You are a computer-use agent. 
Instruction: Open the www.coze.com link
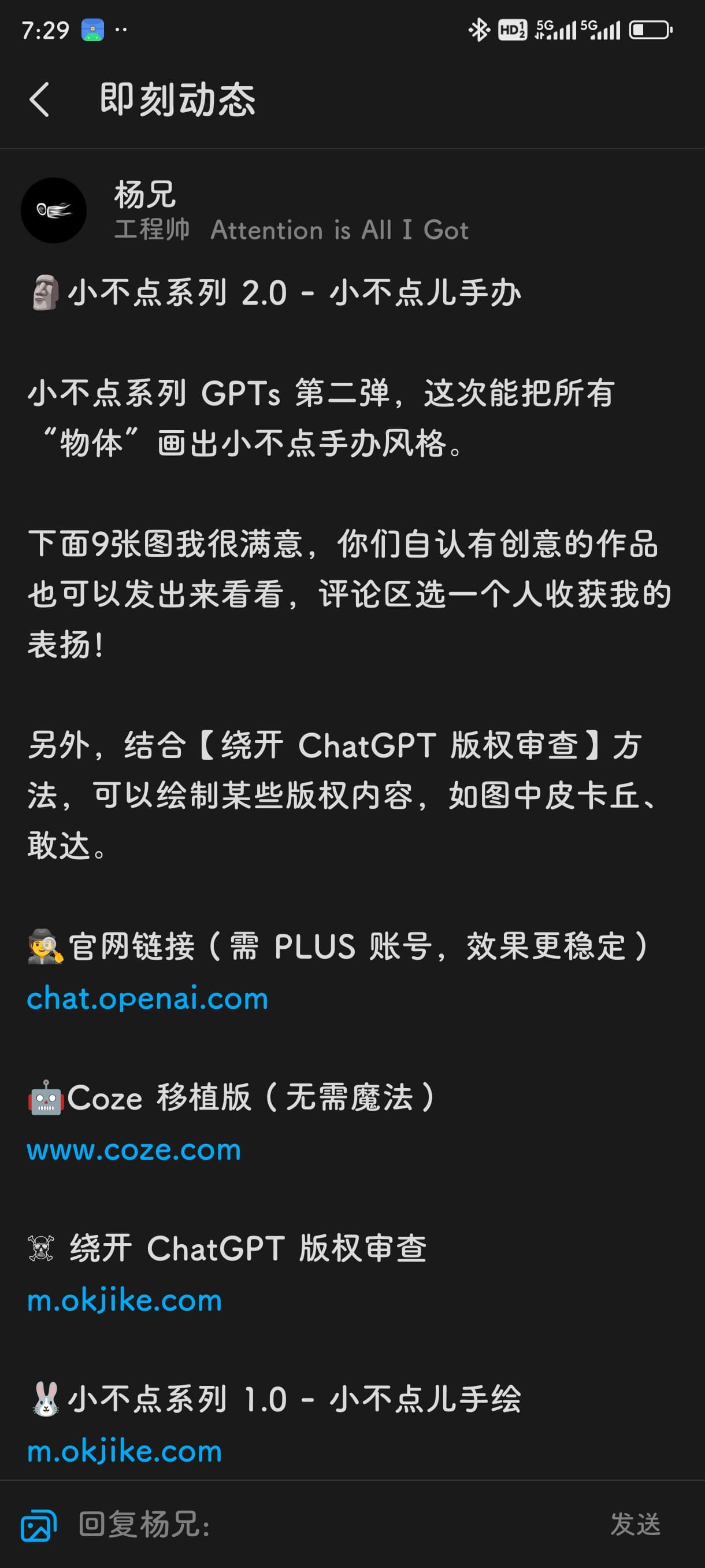(134, 1150)
